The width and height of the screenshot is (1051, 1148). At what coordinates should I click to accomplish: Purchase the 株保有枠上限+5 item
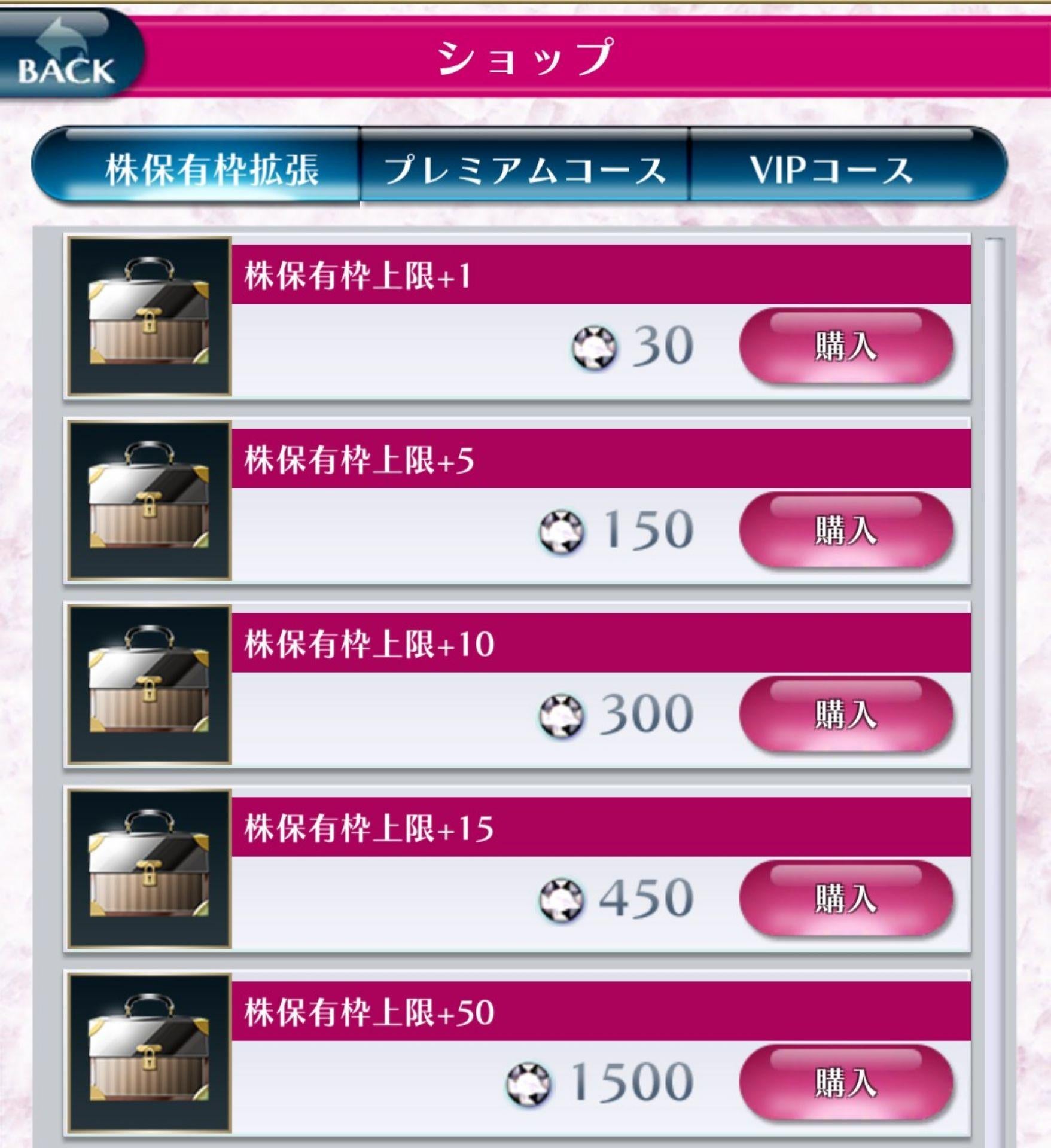click(845, 531)
